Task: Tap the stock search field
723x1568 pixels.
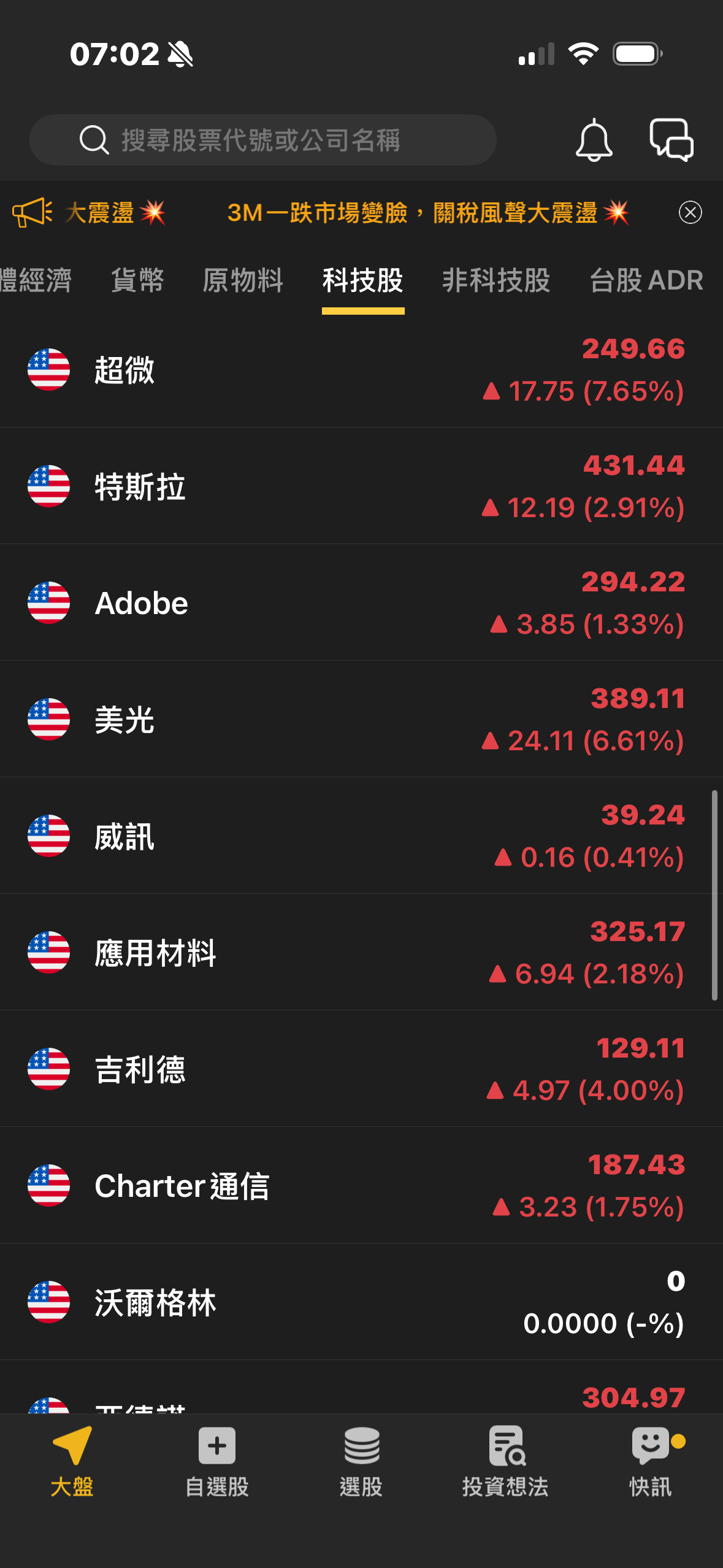Action: (x=262, y=140)
